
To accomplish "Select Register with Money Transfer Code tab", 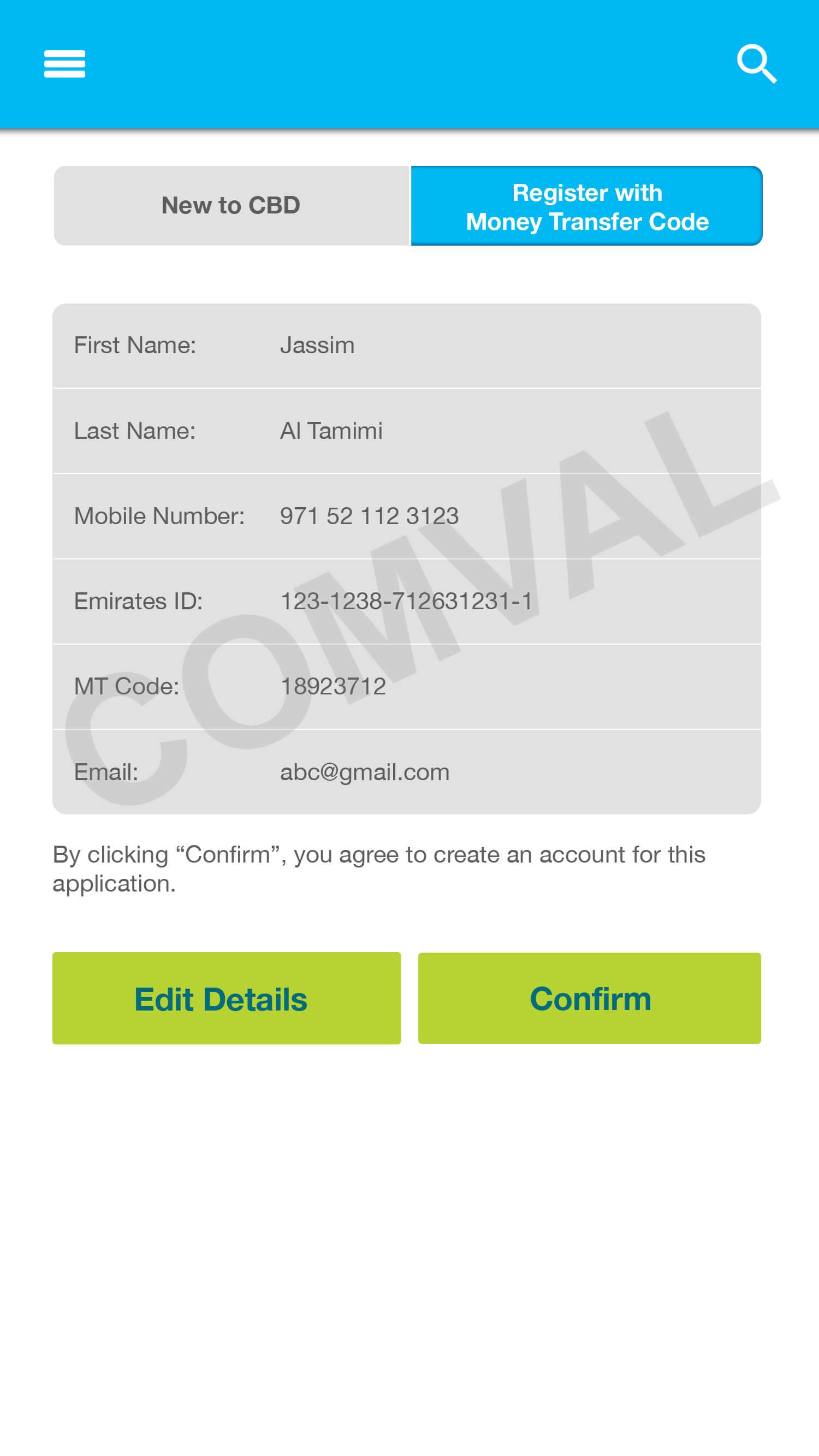I will [586, 206].
